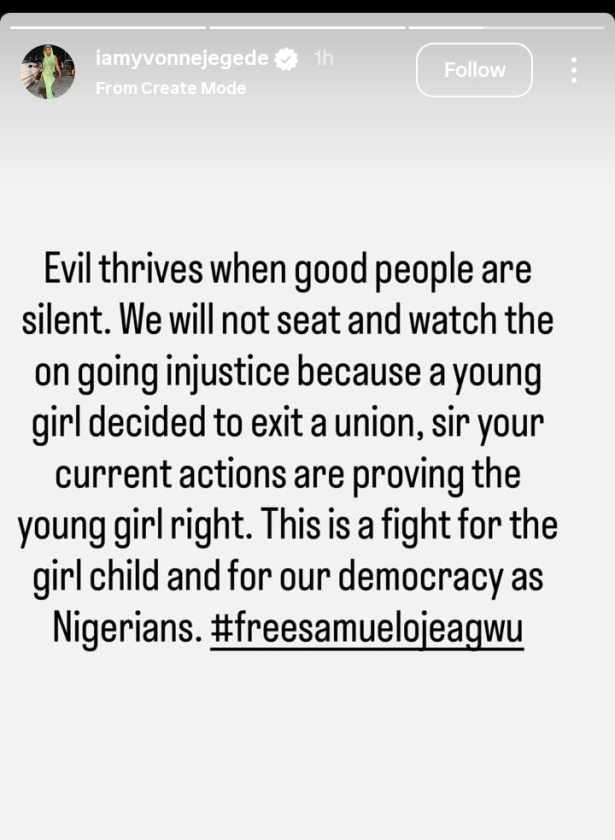Viewport: 615px width, 840px height.
Task: Follow iamyvonnejegede from the story
Action: pos(474,70)
